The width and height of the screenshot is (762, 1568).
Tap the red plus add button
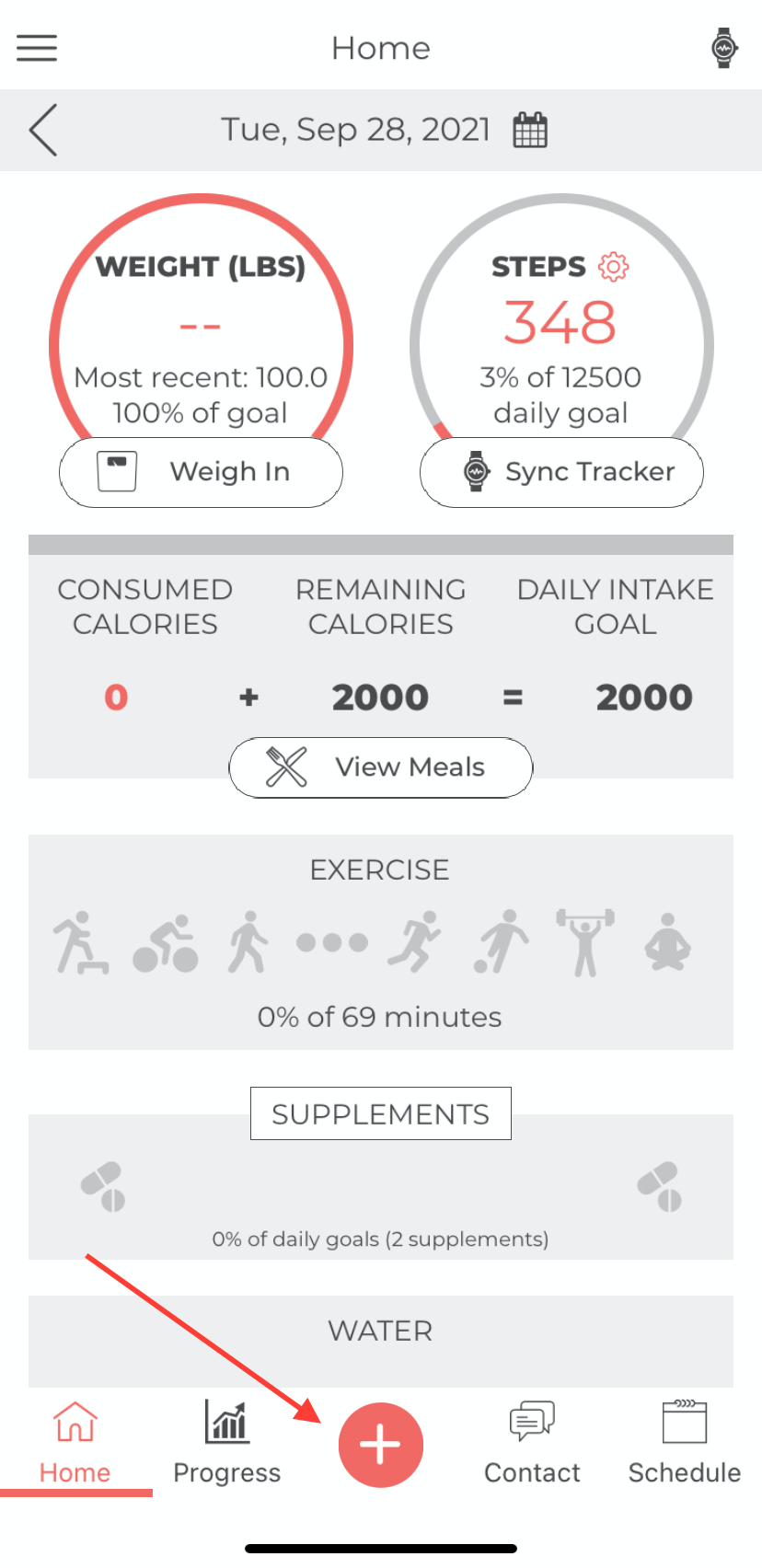coord(380,1445)
